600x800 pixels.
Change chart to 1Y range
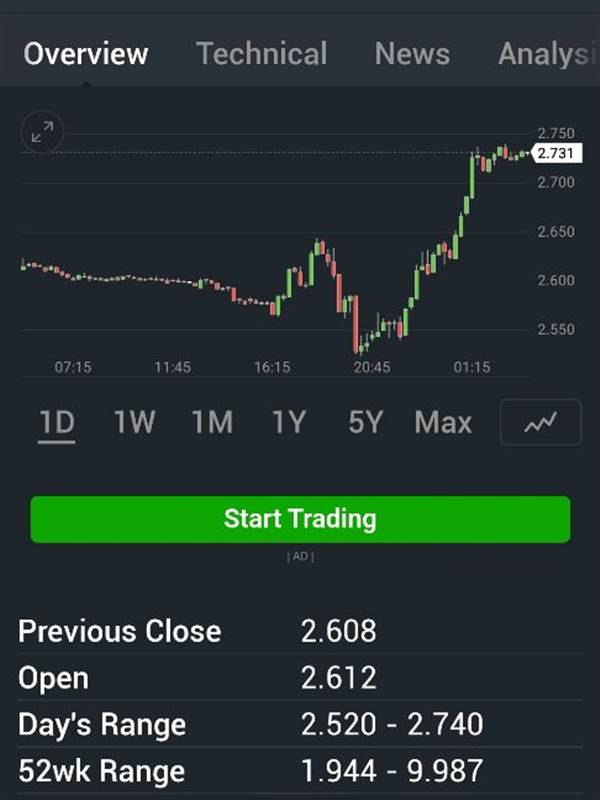click(288, 423)
